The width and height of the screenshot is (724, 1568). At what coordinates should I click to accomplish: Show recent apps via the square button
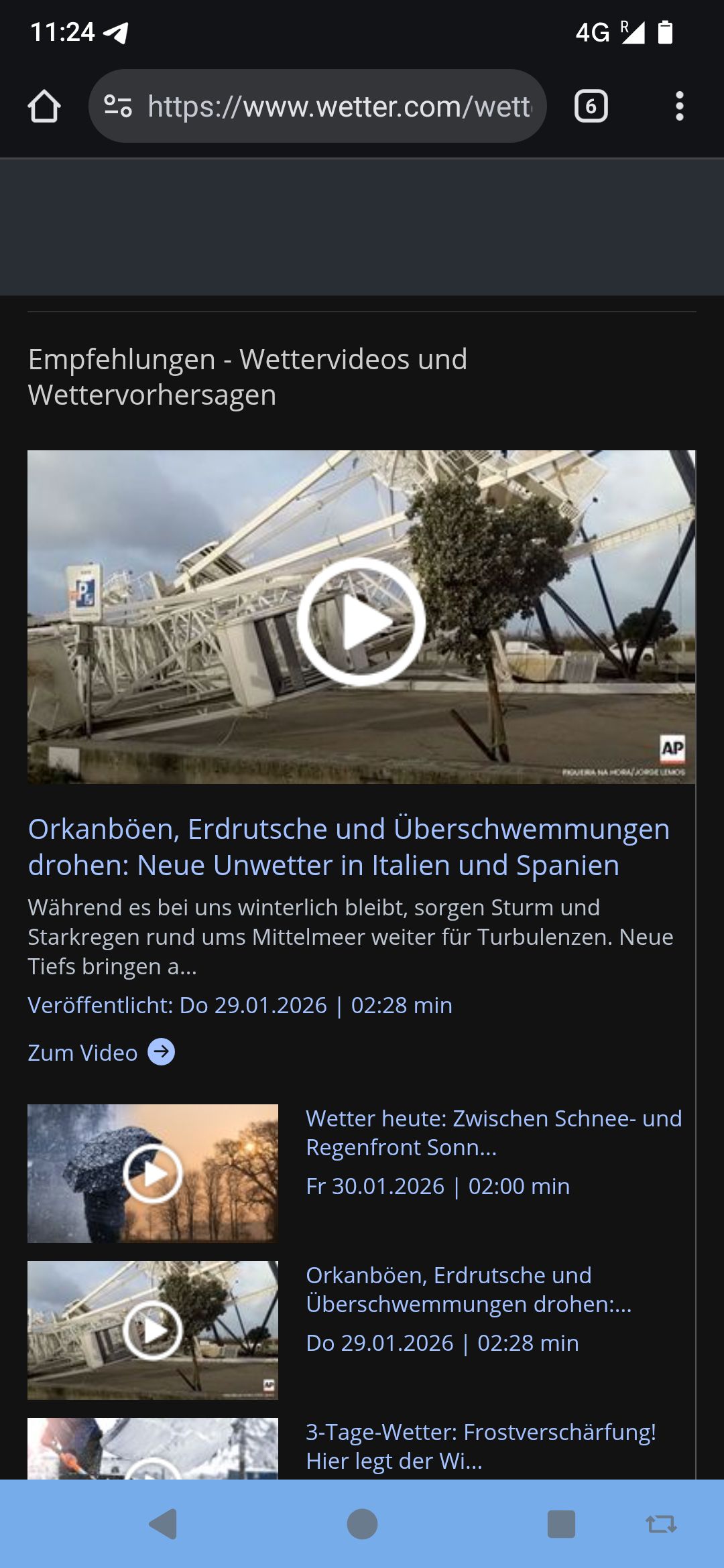561,1524
